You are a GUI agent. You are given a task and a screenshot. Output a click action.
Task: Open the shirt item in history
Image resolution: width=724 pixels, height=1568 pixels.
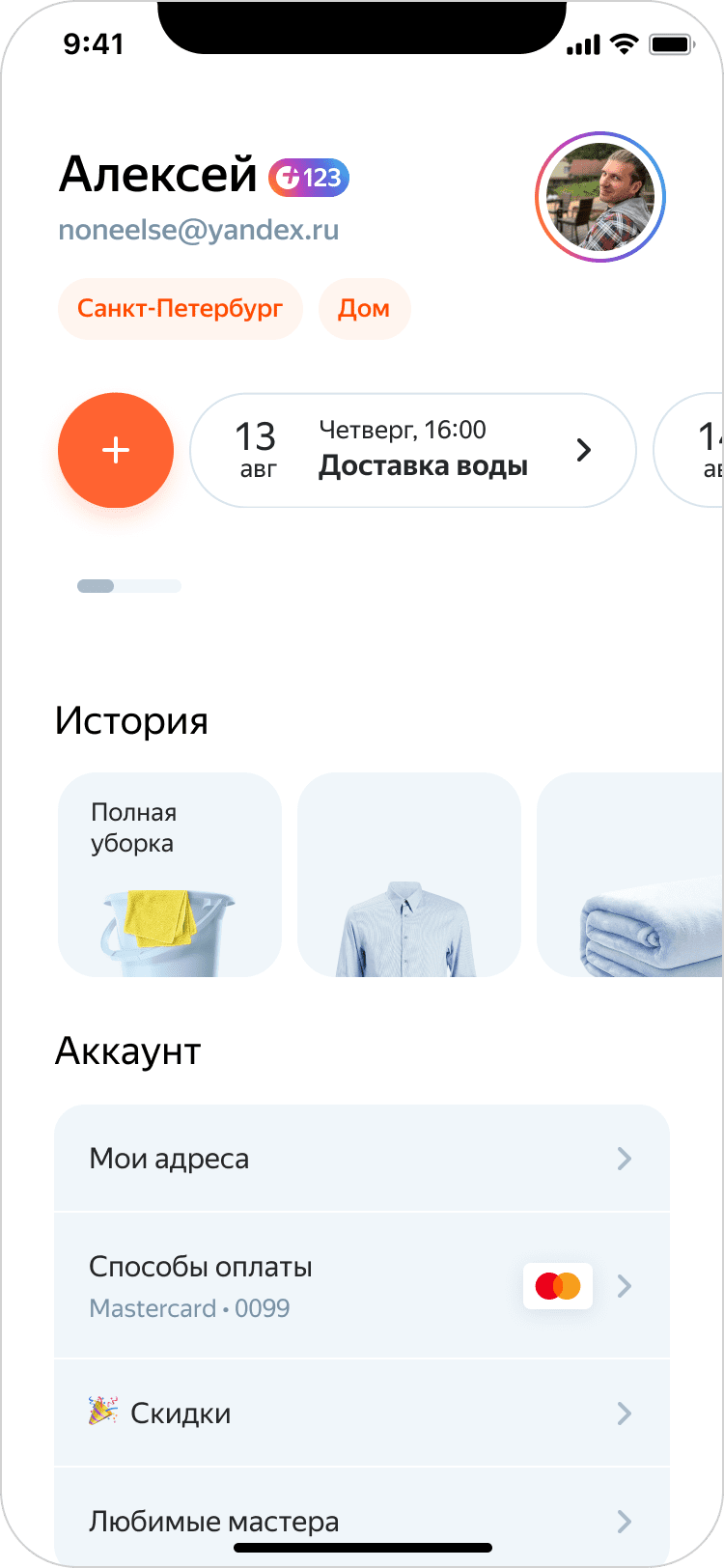[408, 875]
